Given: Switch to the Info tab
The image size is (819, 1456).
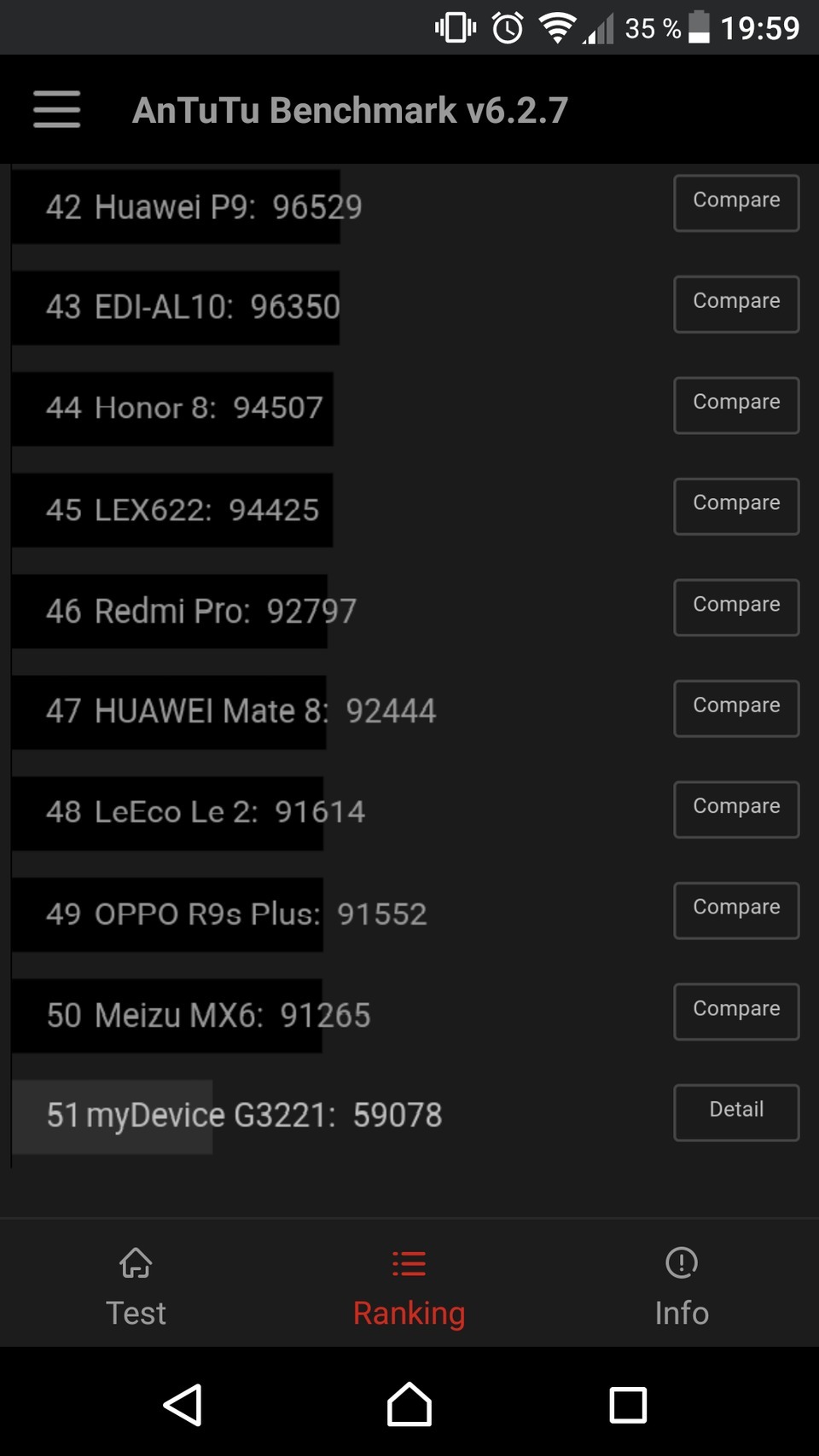Looking at the screenshot, I should pyautogui.click(x=681, y=1288).
